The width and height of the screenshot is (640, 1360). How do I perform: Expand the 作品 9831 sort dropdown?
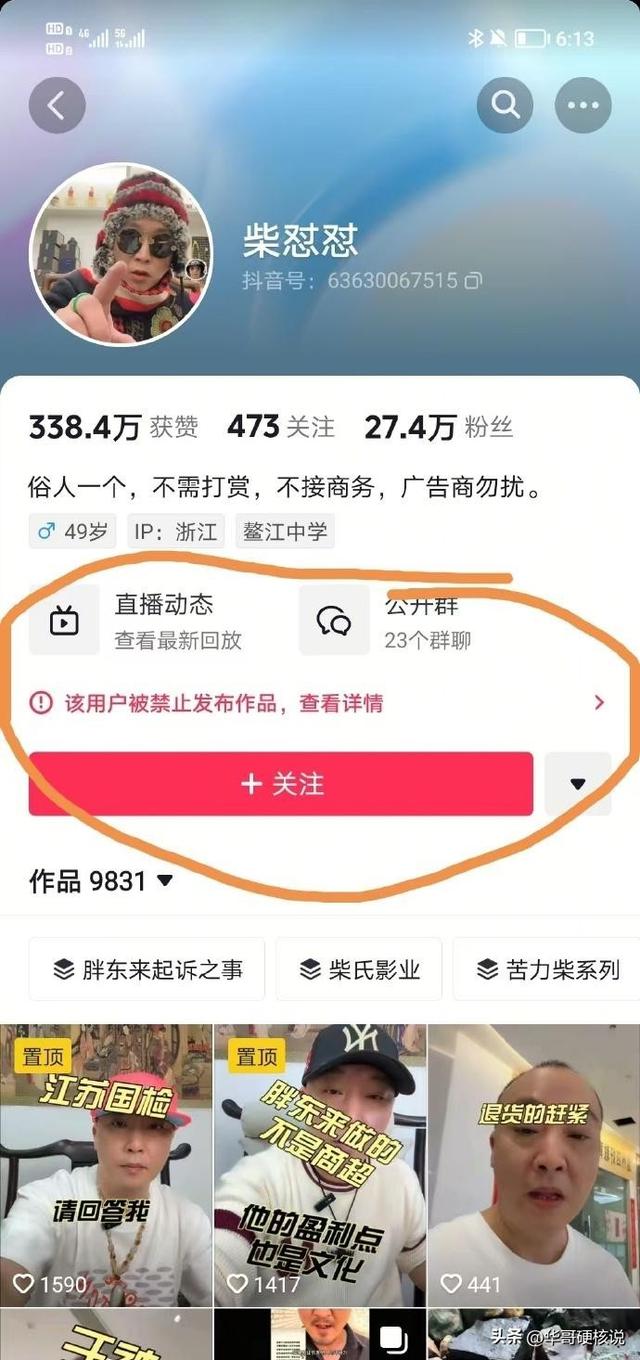(165, 881)
